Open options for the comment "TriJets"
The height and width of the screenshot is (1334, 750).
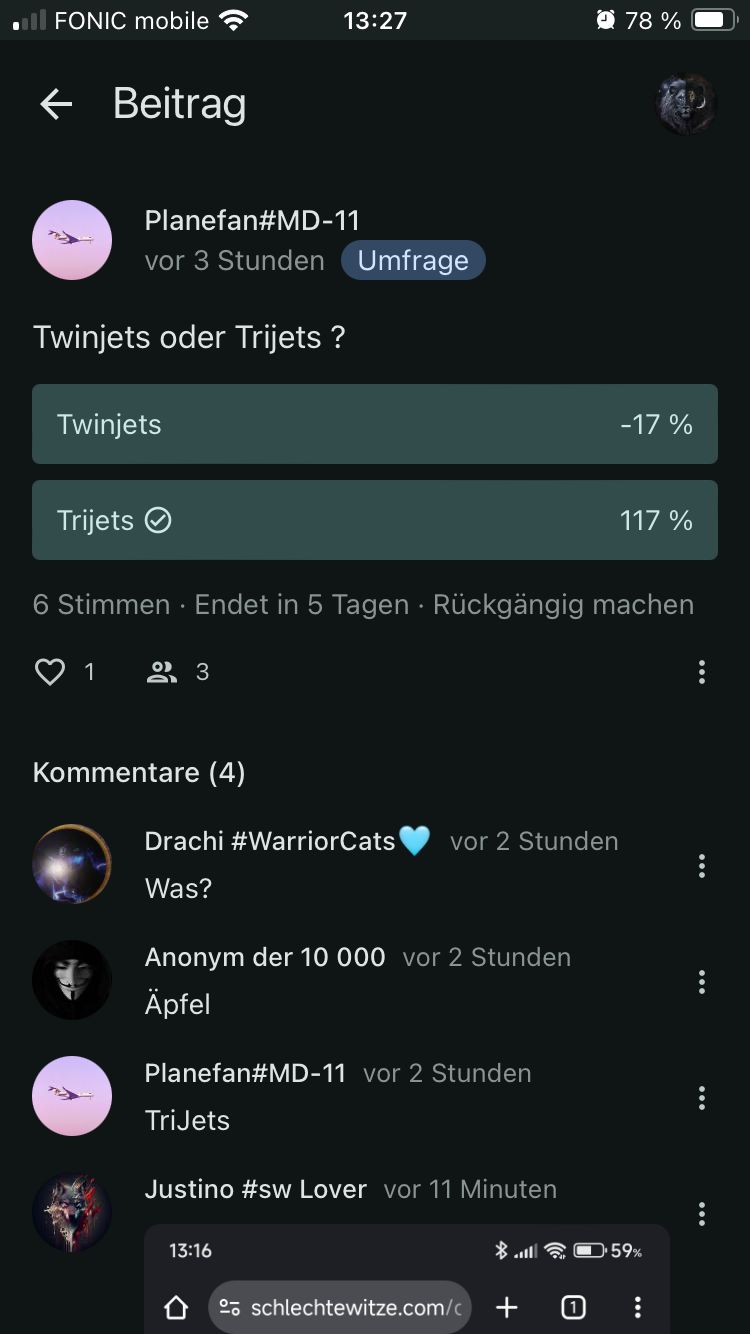point(702,1098)
